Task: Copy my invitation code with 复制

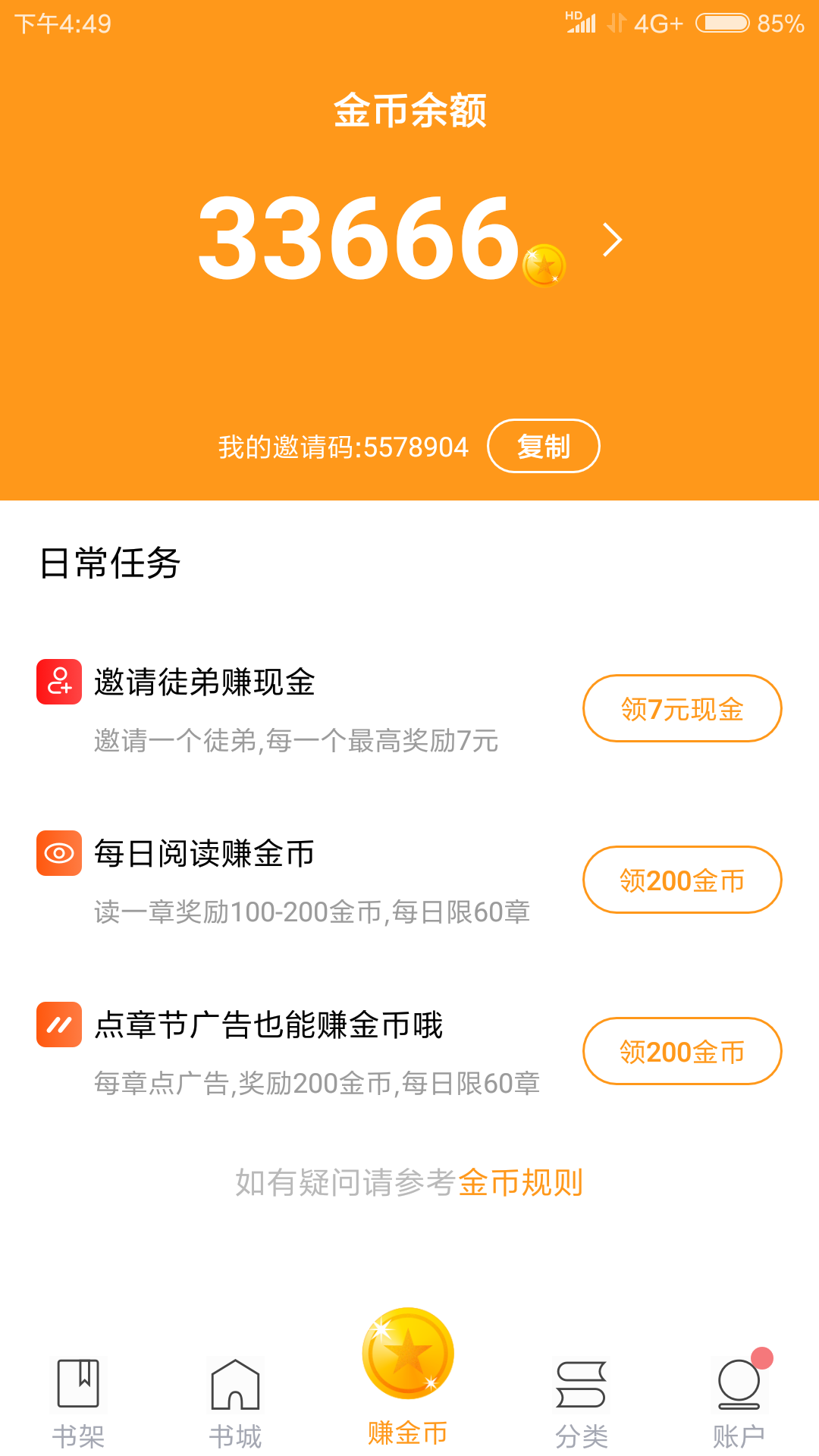Action: coord(543,446)
